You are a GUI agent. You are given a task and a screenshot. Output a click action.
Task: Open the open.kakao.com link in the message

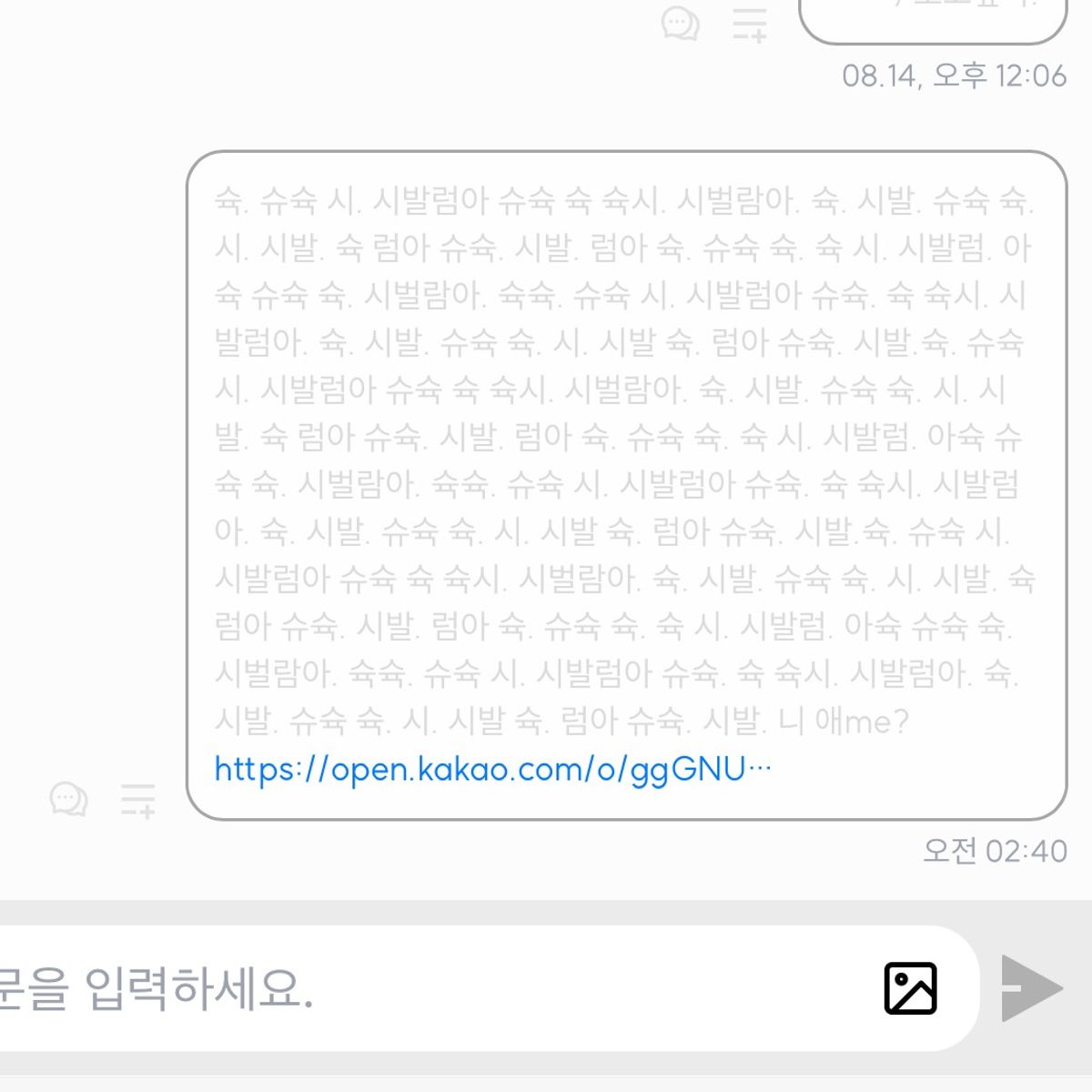coord(491,771)
